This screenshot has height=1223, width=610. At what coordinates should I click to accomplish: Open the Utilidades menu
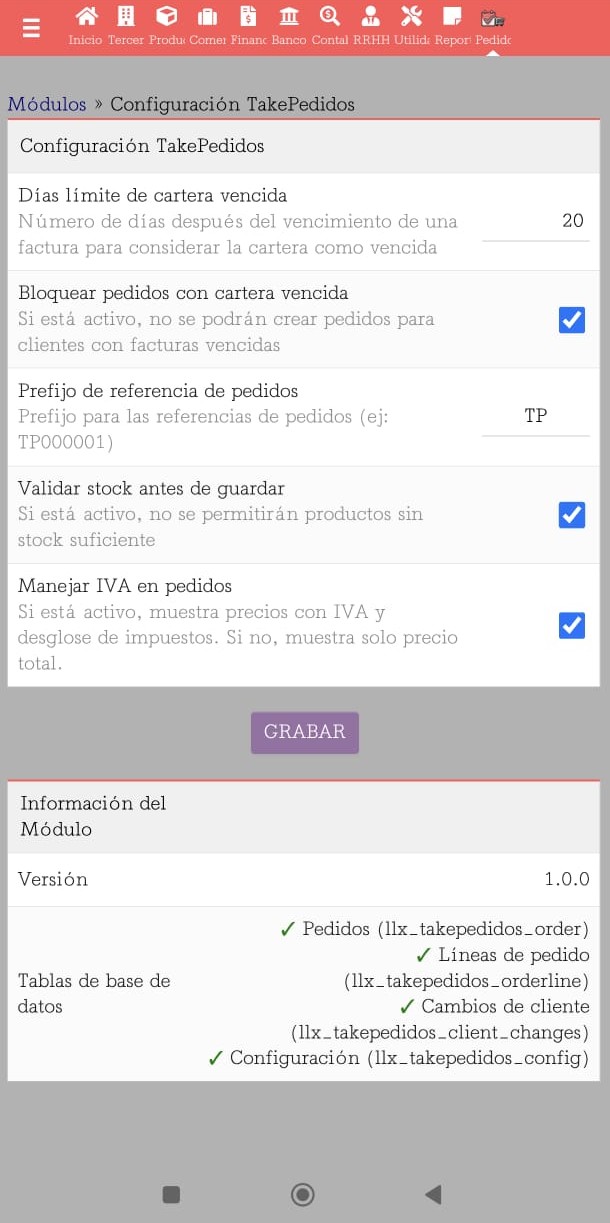click(x=411, y=25)
